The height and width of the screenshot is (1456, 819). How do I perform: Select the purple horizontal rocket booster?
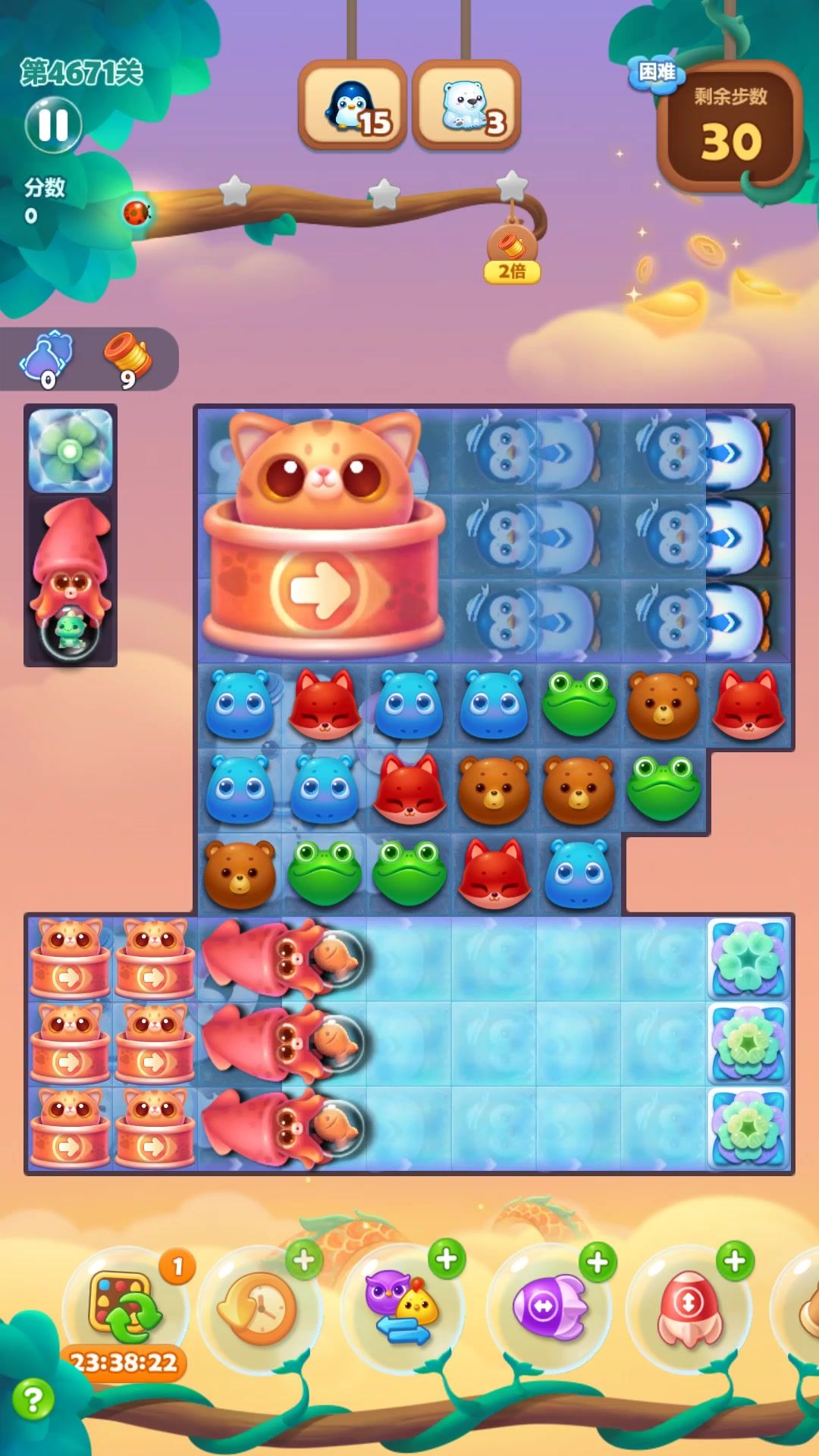(x=548, y=1306)
